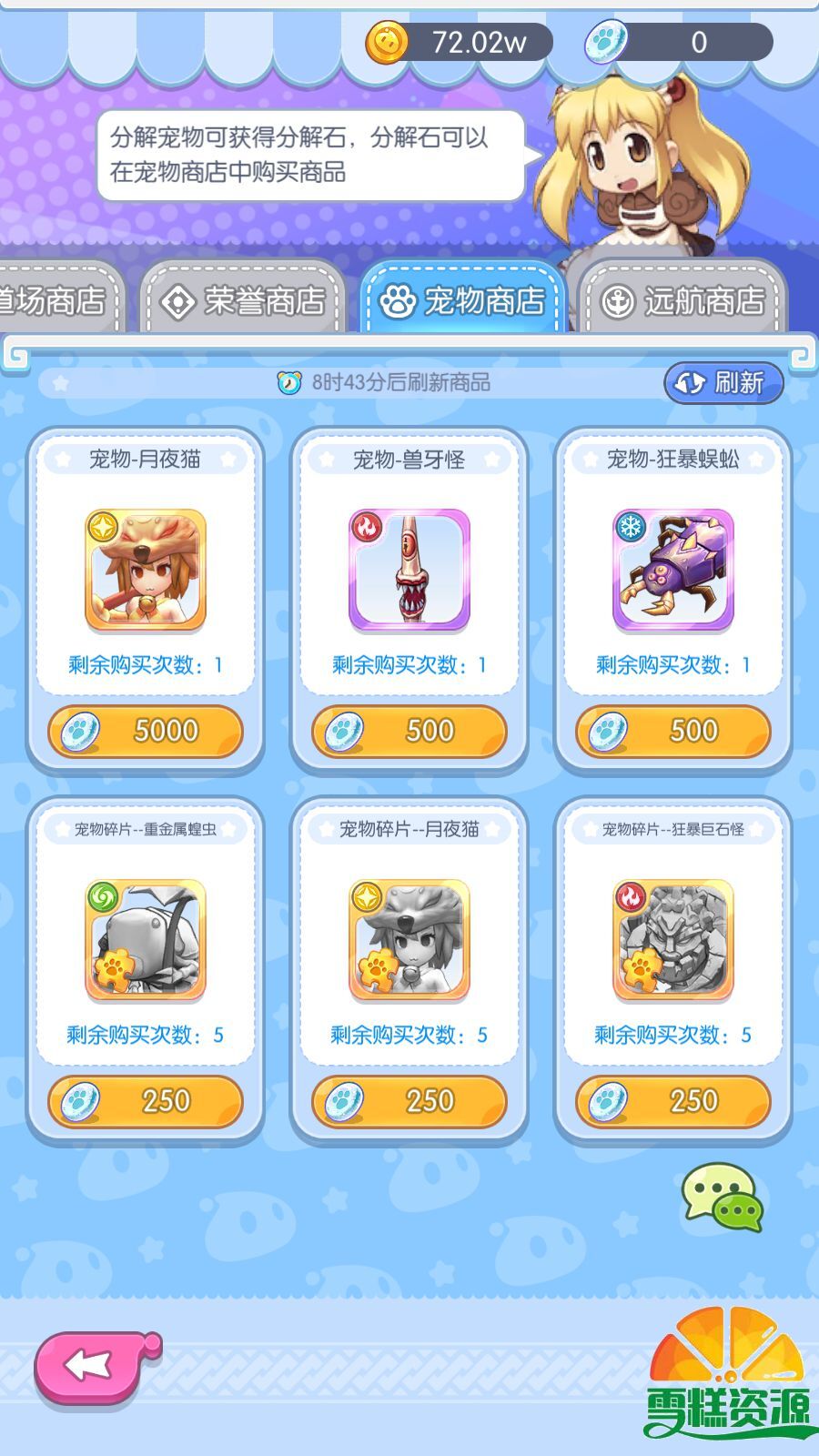View the 狂暴巨石怪 fragment icon
This screenshot has height=1456, width=819.
coord(673,939)
